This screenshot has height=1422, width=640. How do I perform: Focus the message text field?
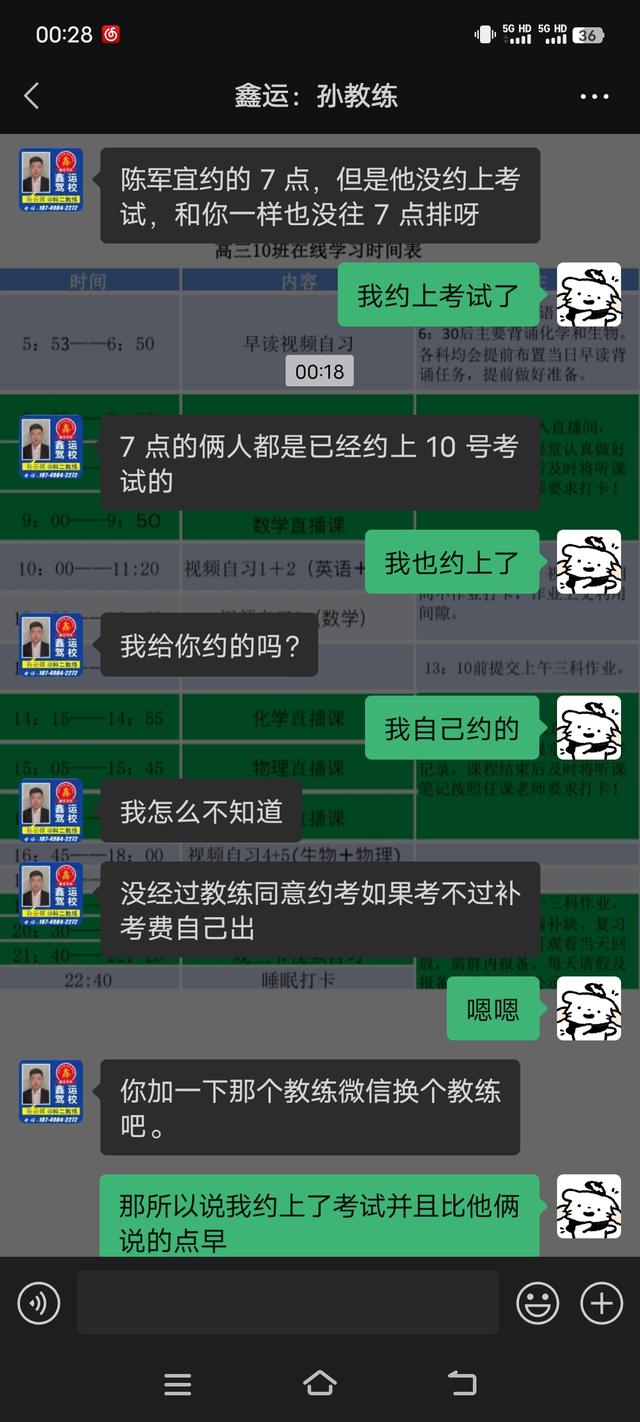[x=287, y=1303]
